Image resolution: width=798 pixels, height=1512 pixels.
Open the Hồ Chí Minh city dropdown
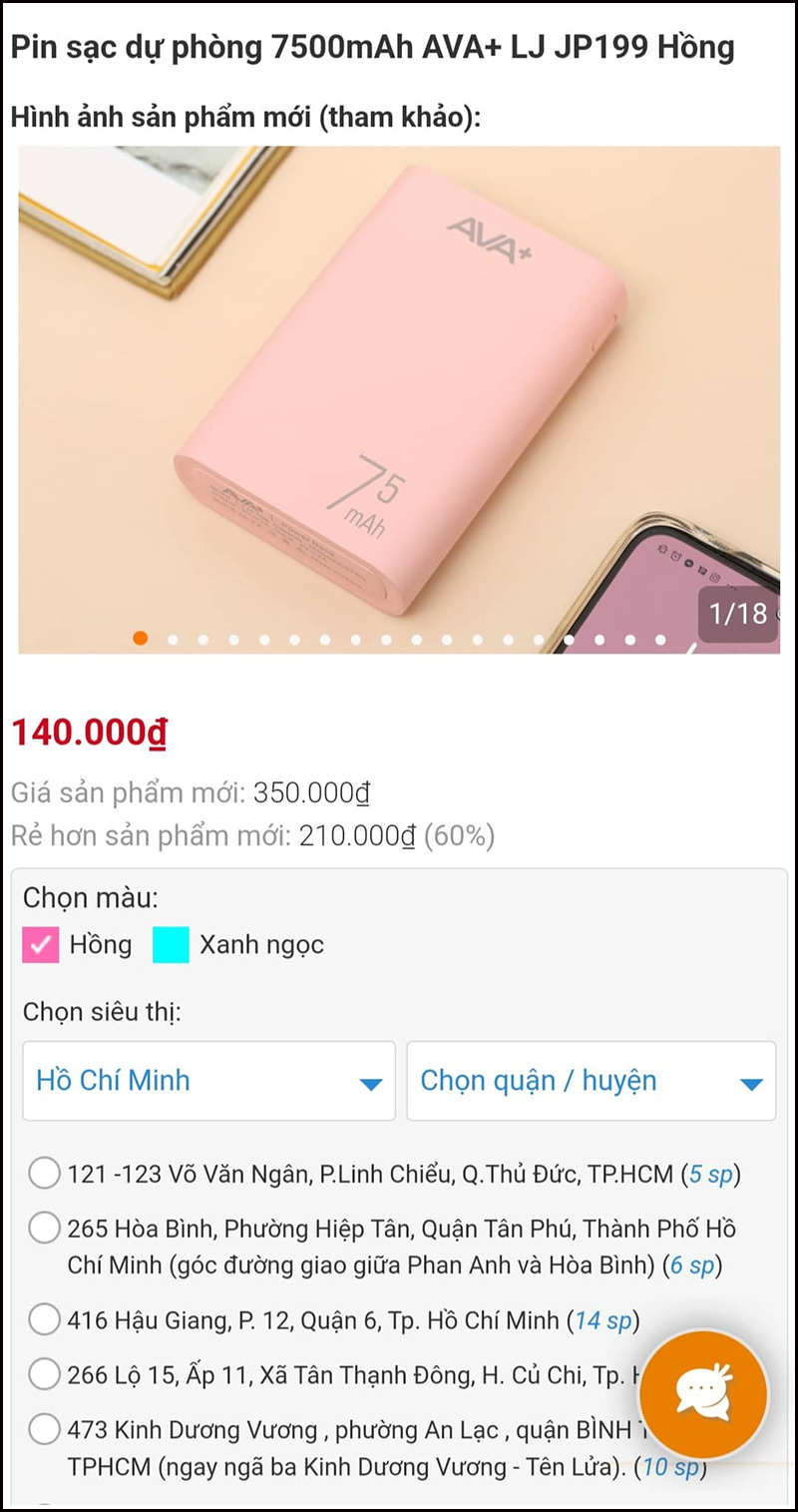click(208, 1080)
